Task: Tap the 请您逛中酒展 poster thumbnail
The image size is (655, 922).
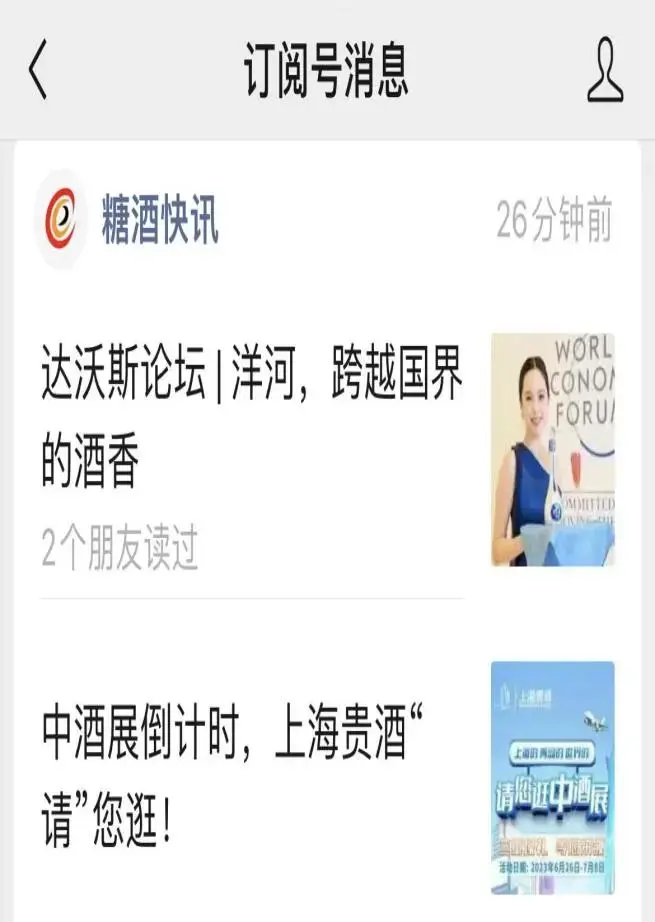Action: (552, 777)
